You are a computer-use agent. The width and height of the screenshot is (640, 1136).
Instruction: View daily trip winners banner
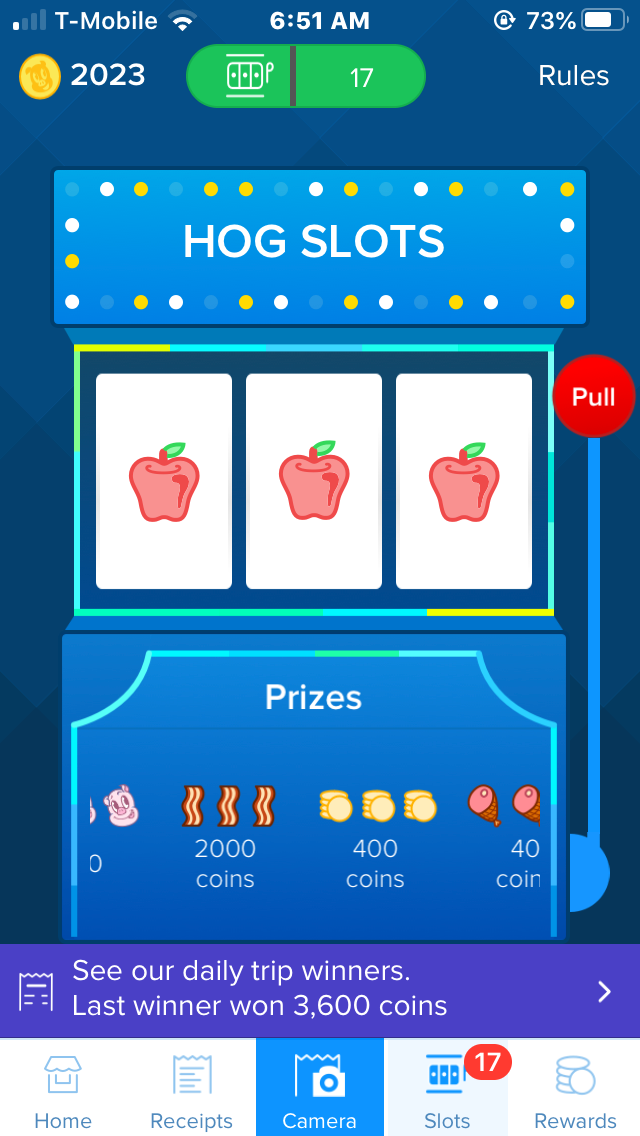[x=320, y=990]
